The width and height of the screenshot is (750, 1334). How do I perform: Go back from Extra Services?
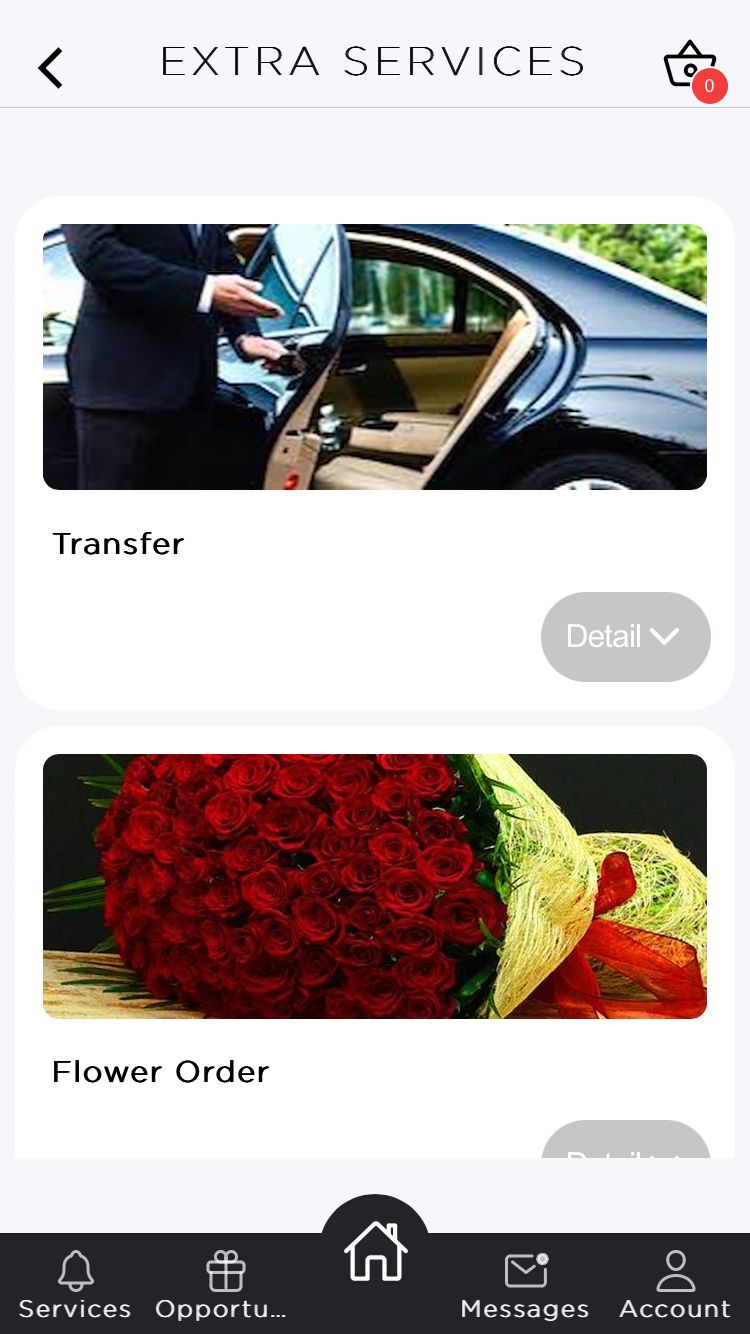coord(50,68)
